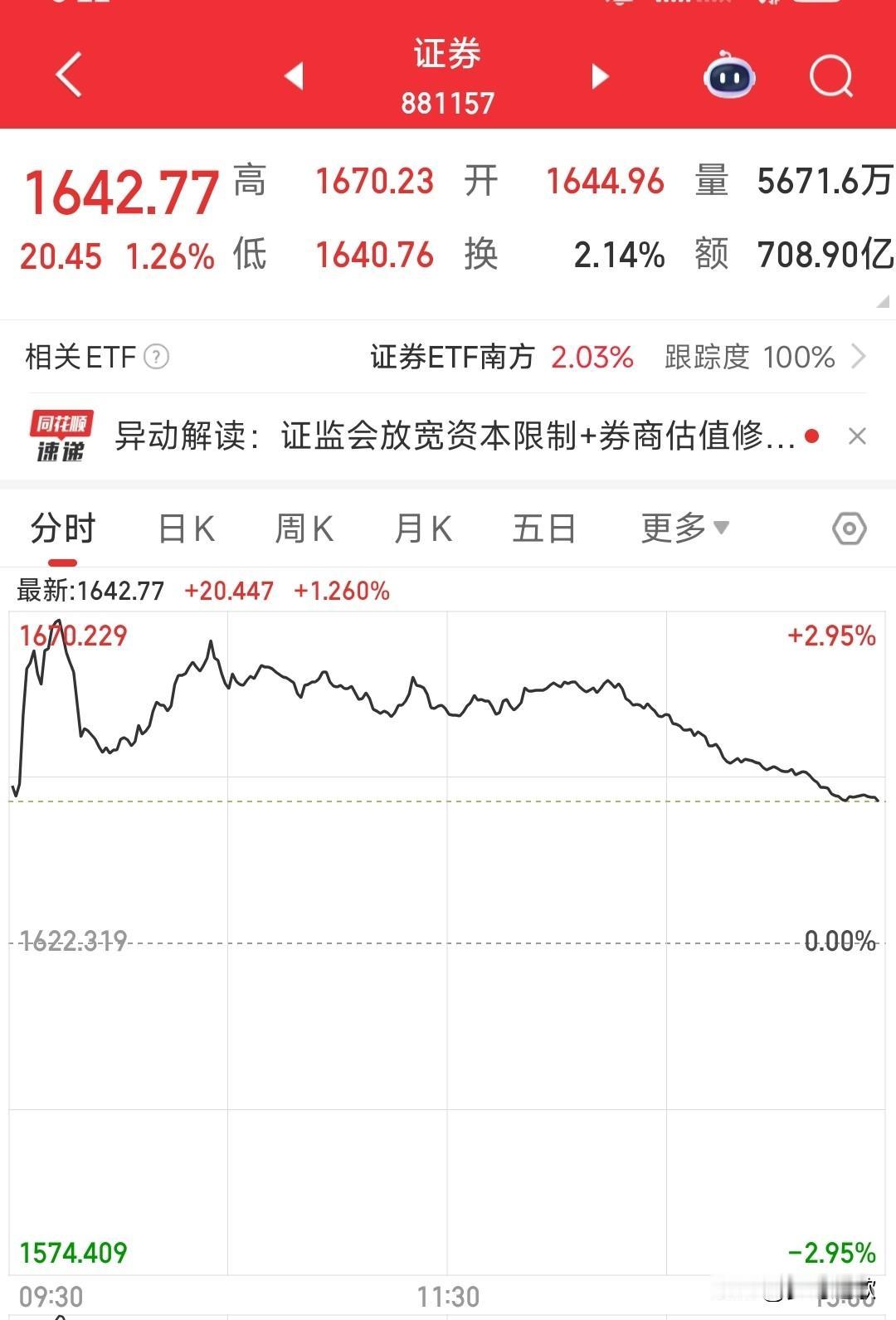Switch to previous stock with left arrow
The image size is (896, 1320).
click(295, 75)
